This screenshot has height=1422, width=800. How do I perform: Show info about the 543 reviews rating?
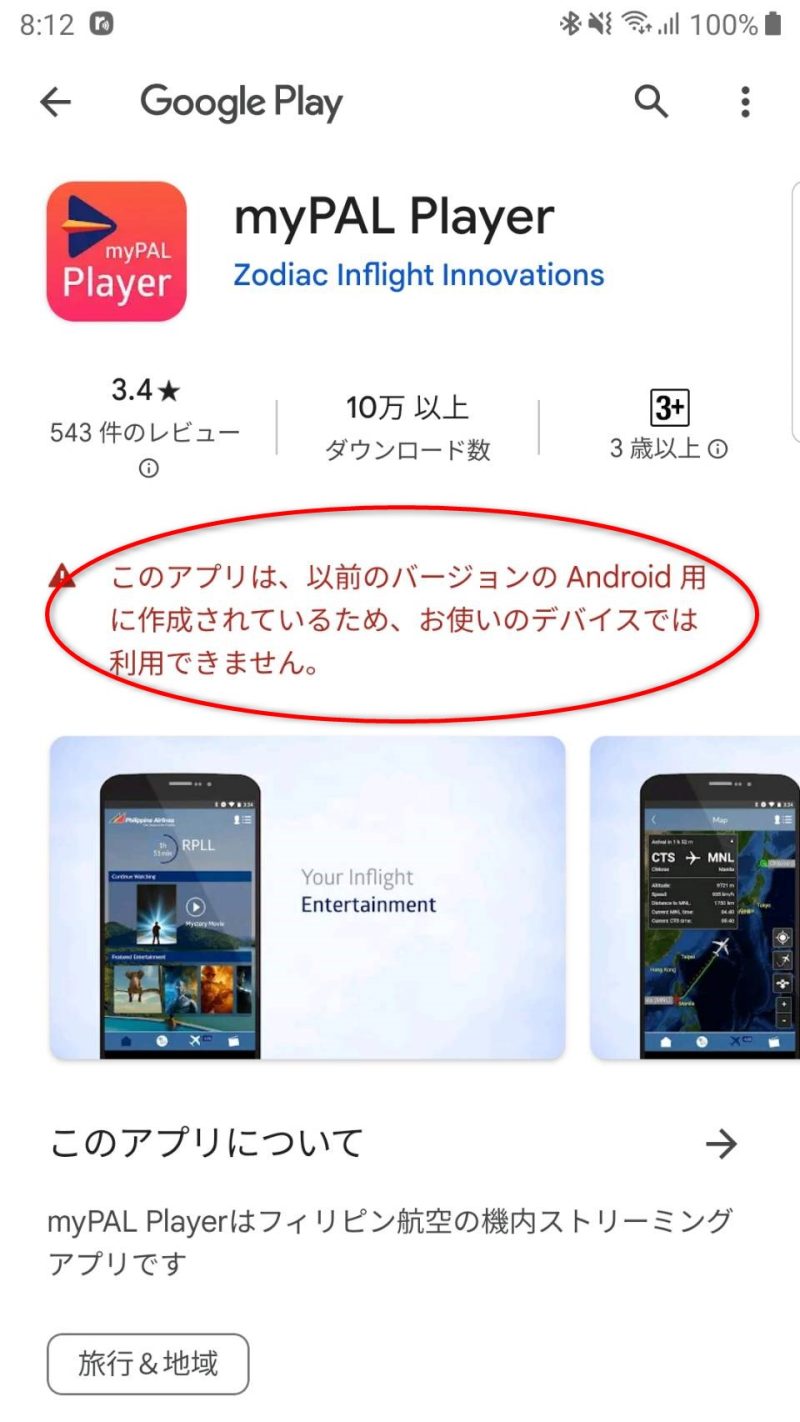[x=148, y=468]
